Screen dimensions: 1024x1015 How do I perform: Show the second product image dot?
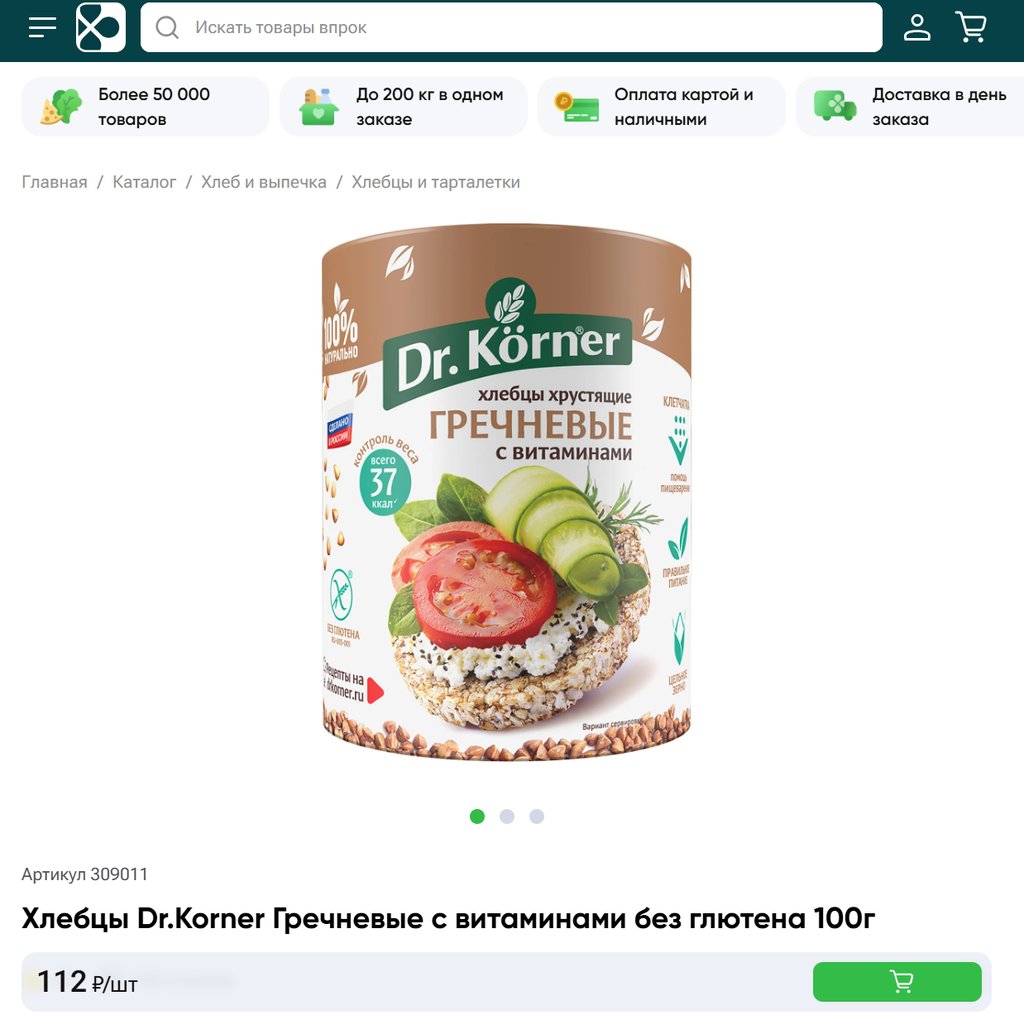click(x=507, y=816)
